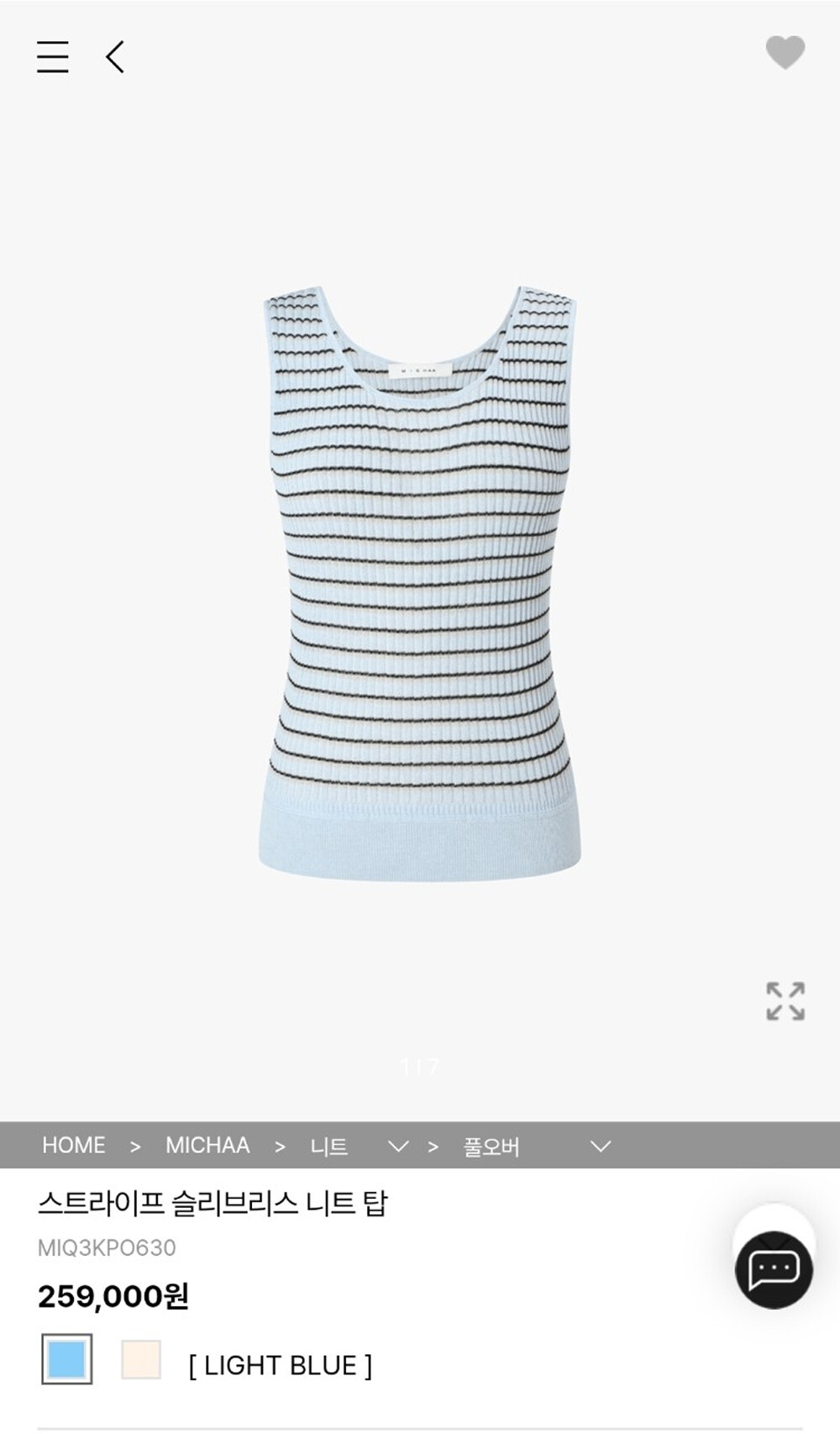The width and height of the screenshot is (840, 1434).
Task: Select the light blue color swatch
Action: click(67, 1359)
